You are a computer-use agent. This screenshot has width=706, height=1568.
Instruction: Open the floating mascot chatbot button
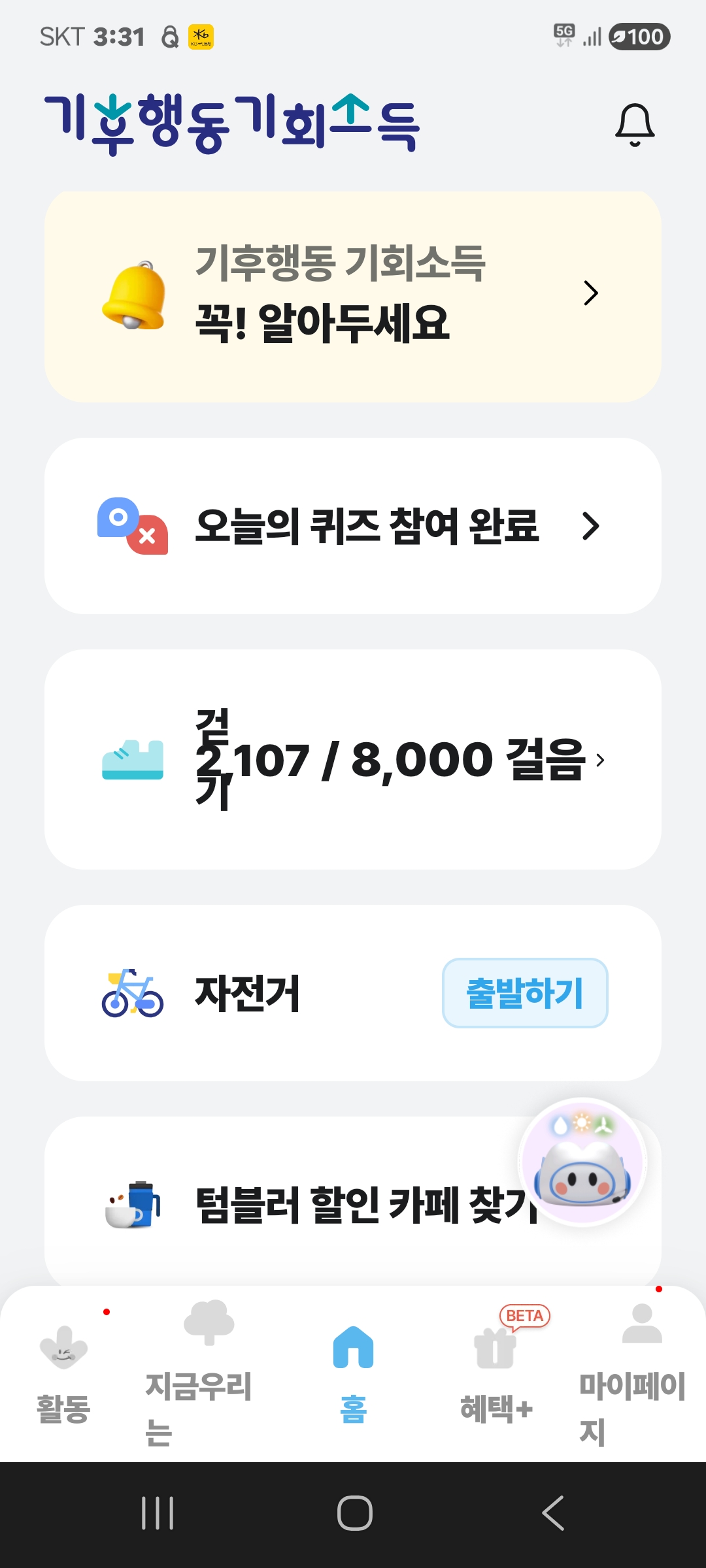coord(582,1162)
